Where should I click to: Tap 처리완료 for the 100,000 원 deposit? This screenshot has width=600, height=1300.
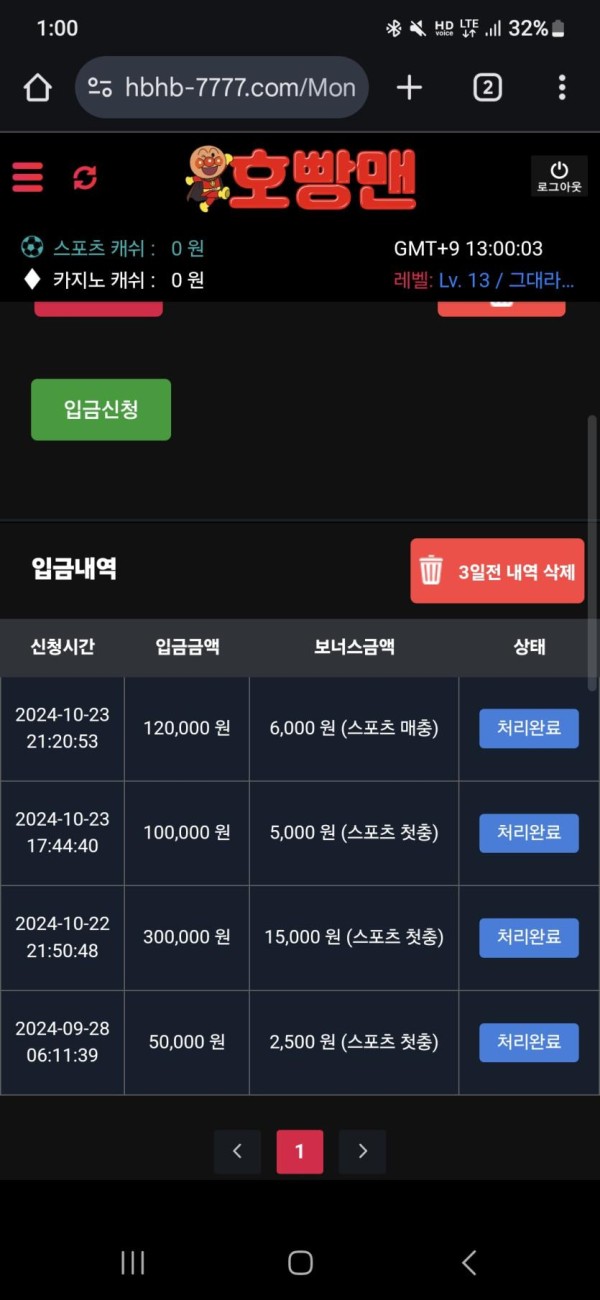click(x=529, y=833)
